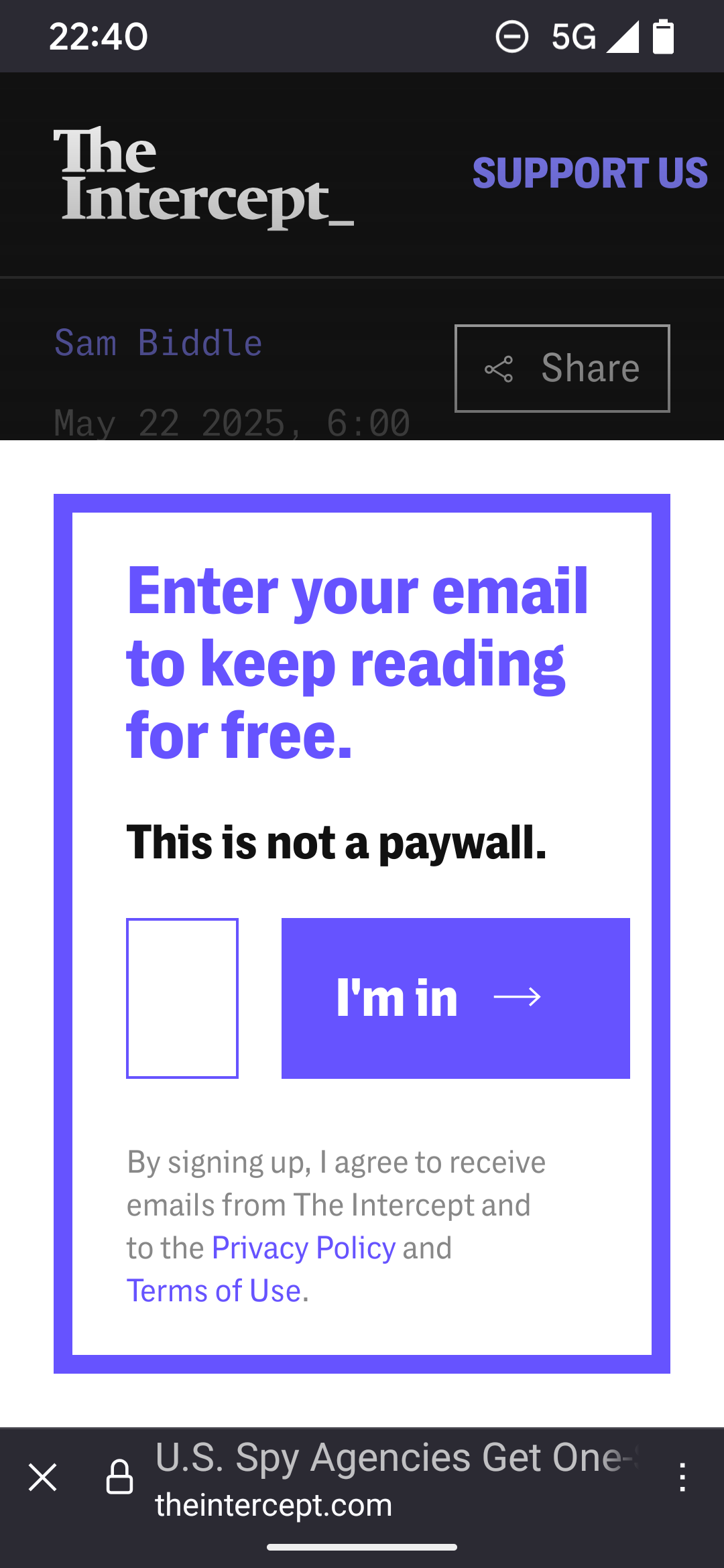The width and height of the screenshot is (724, 1568).
Task: Open author Sam Biddle's page
Action: point(158,343)
